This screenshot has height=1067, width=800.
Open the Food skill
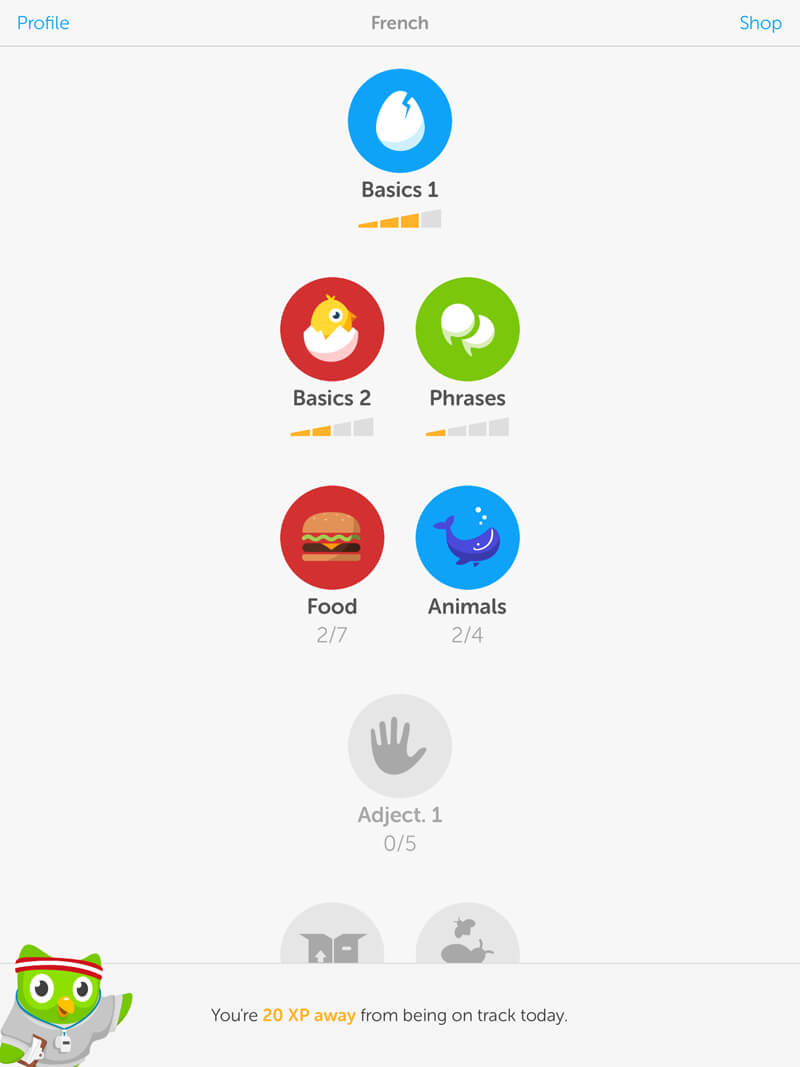(x=332, y=538)
